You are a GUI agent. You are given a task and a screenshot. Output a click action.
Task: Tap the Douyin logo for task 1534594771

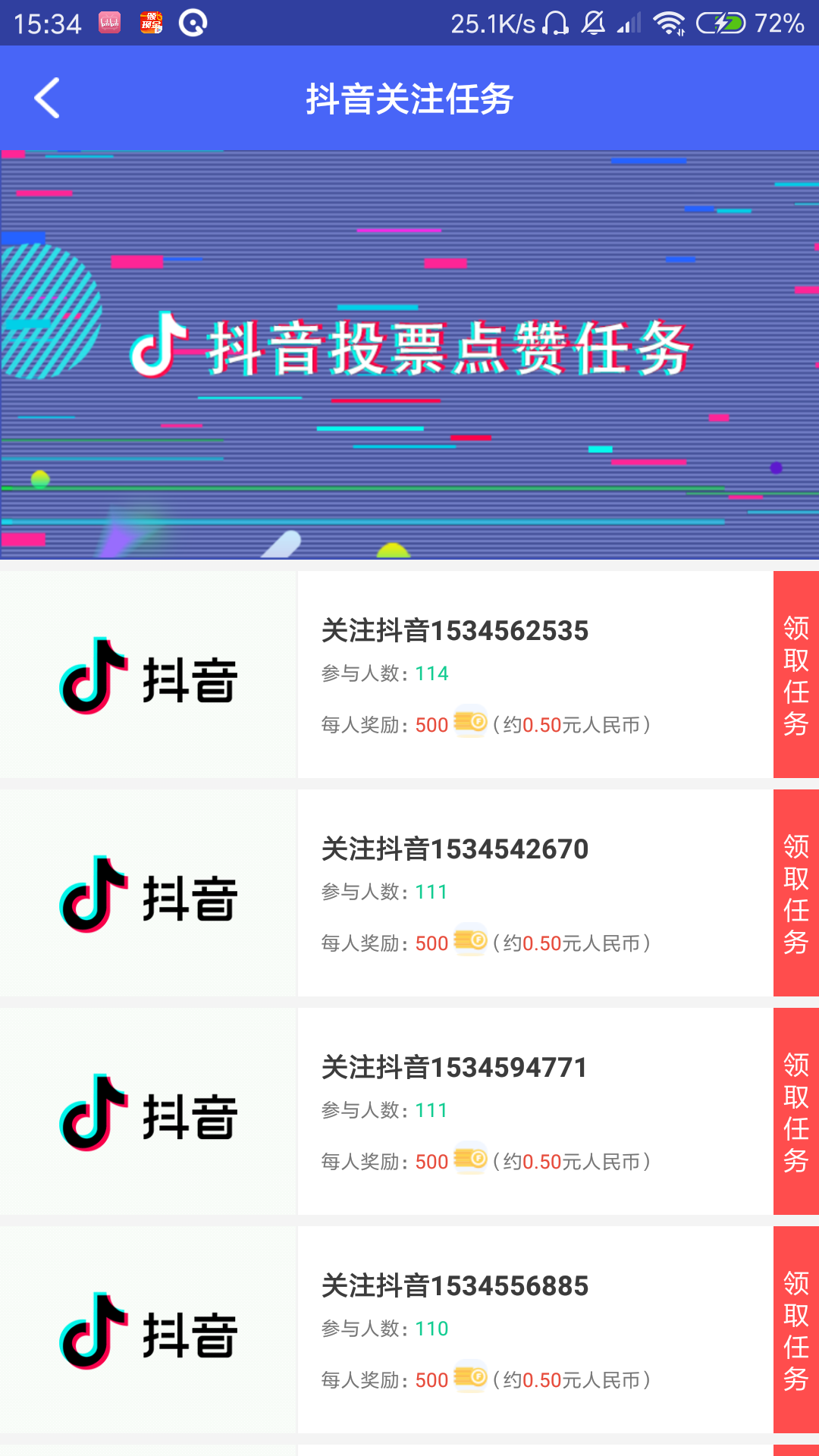pos(148,1113)
